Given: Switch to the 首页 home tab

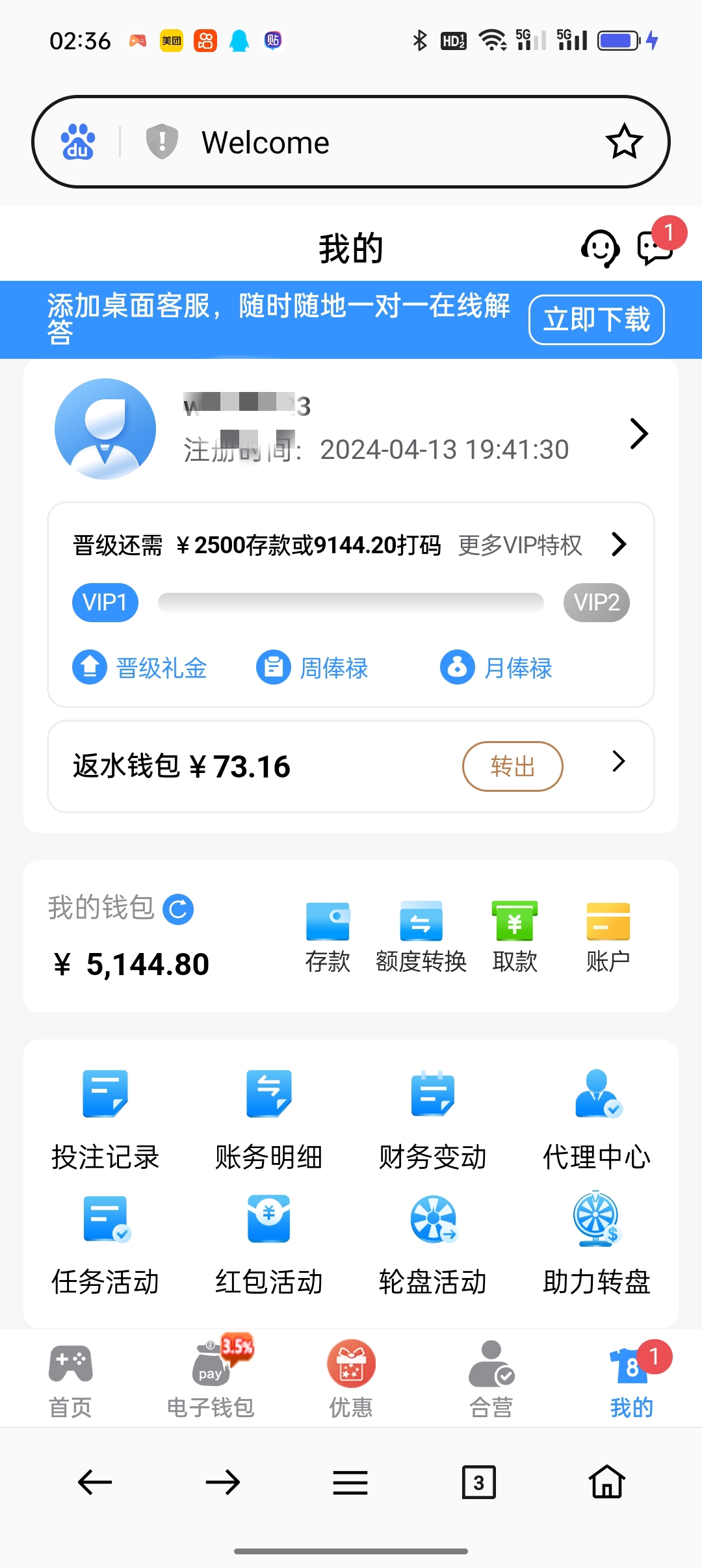Looking at the screenshot, I should pos(70,1378).
